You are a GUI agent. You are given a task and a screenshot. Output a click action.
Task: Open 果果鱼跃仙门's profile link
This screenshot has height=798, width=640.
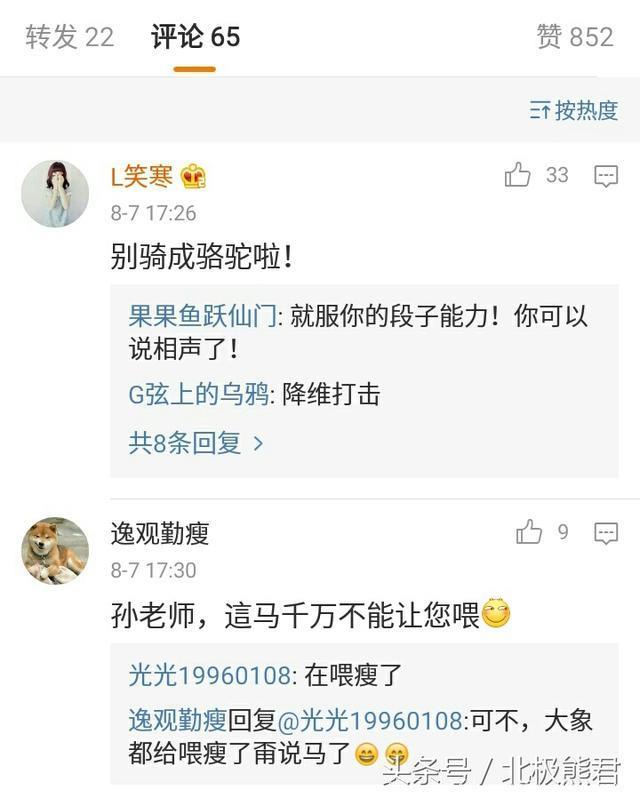coord(207,317)
